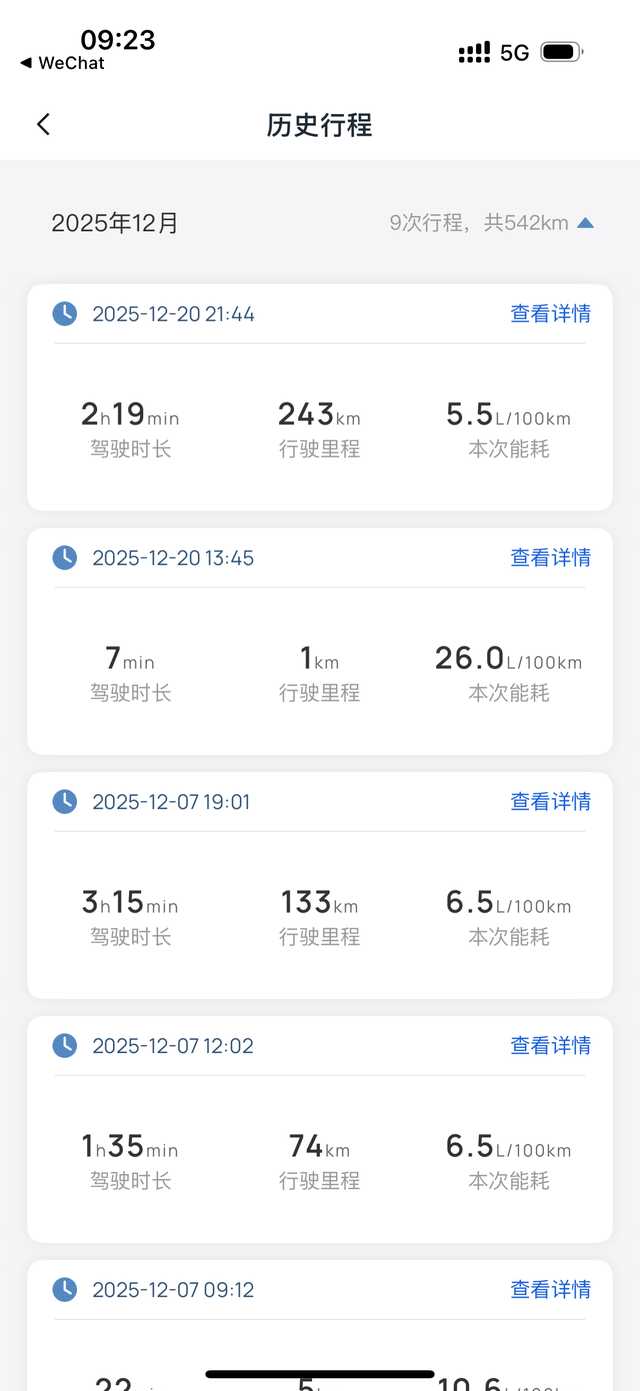The image size is (640, 1391).
Task: Go back from the 历史行程 page
Action: (x=43, y=124)
